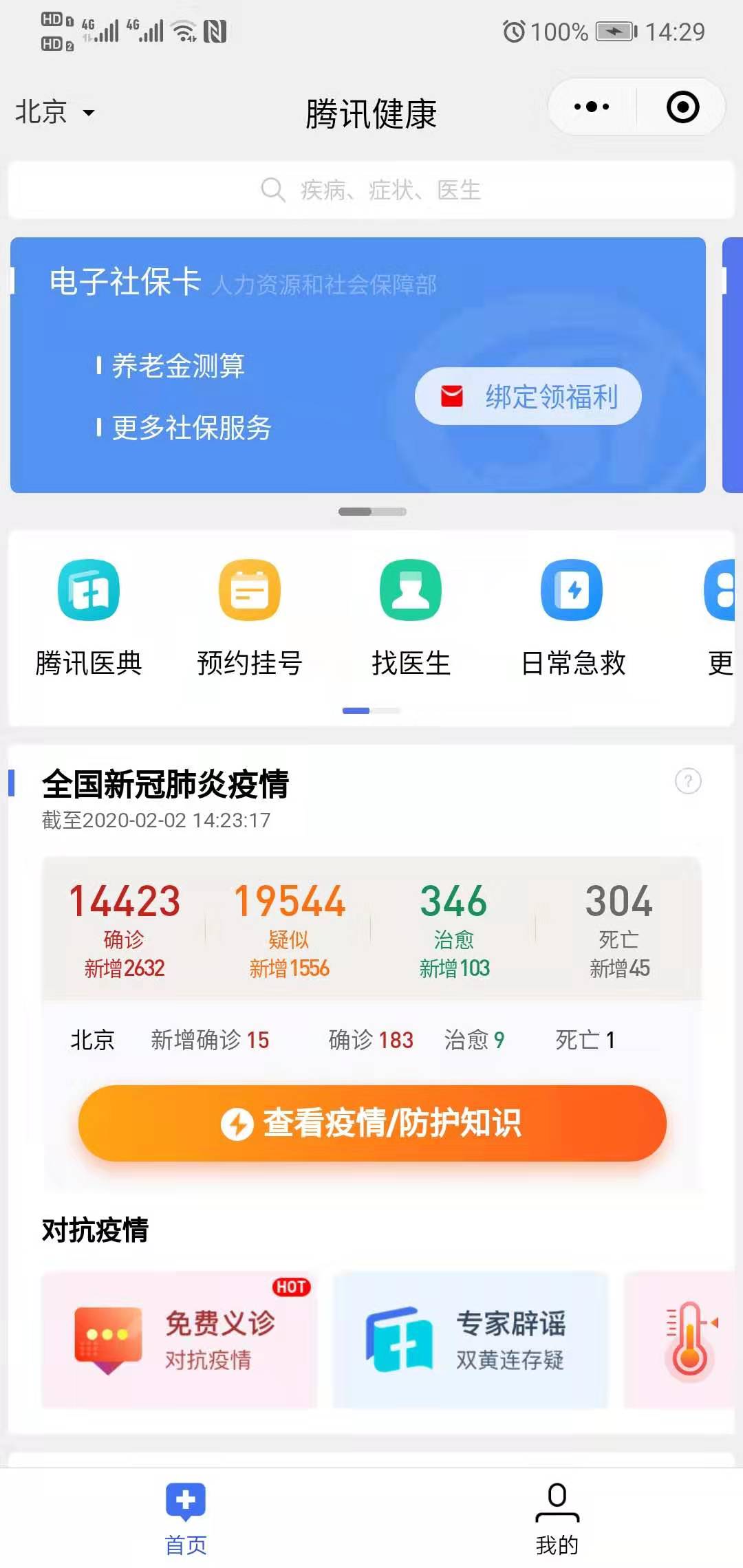Close the mini program via circle icon
The height and width of the screenshot is (1568, 743).
682,107
